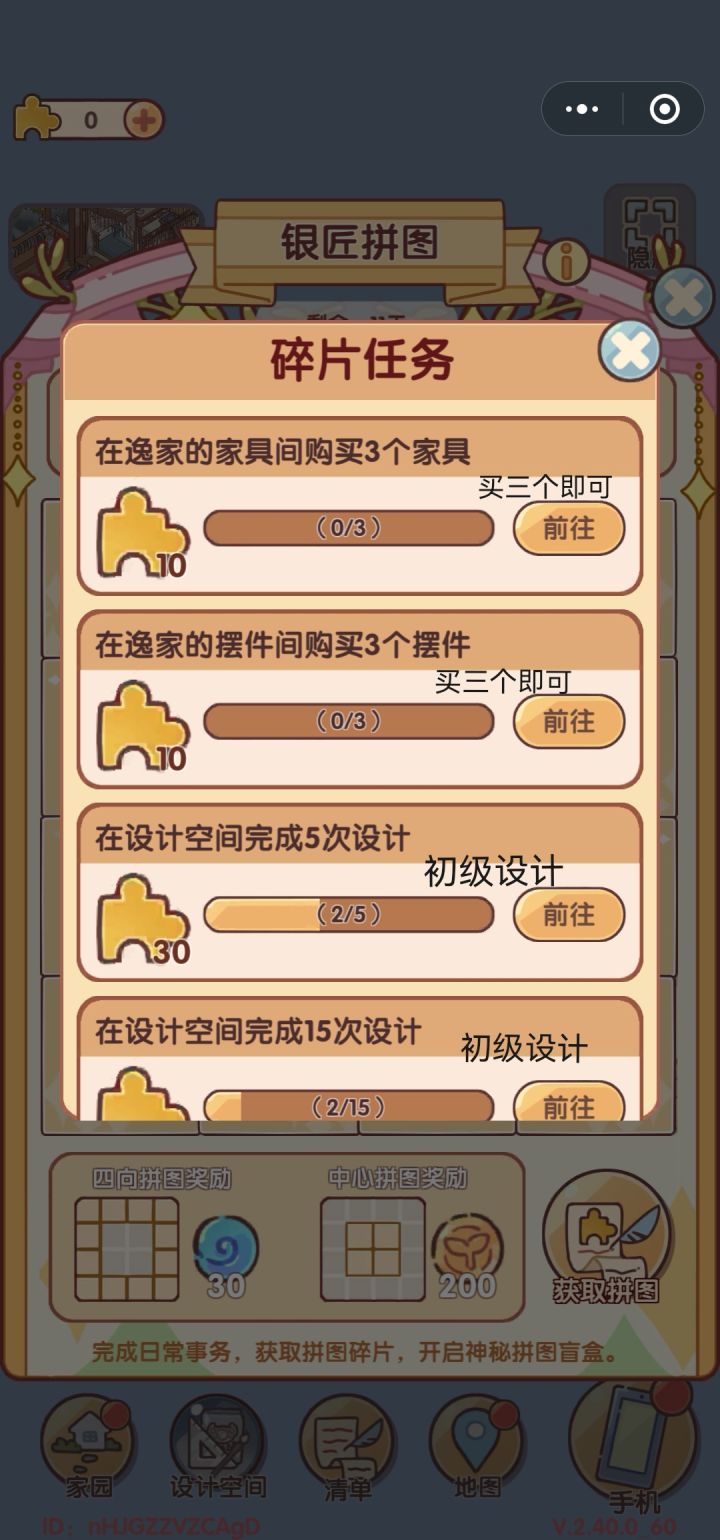
Task: Close the 碎片任务 dialog
Action: coord(627,349)
